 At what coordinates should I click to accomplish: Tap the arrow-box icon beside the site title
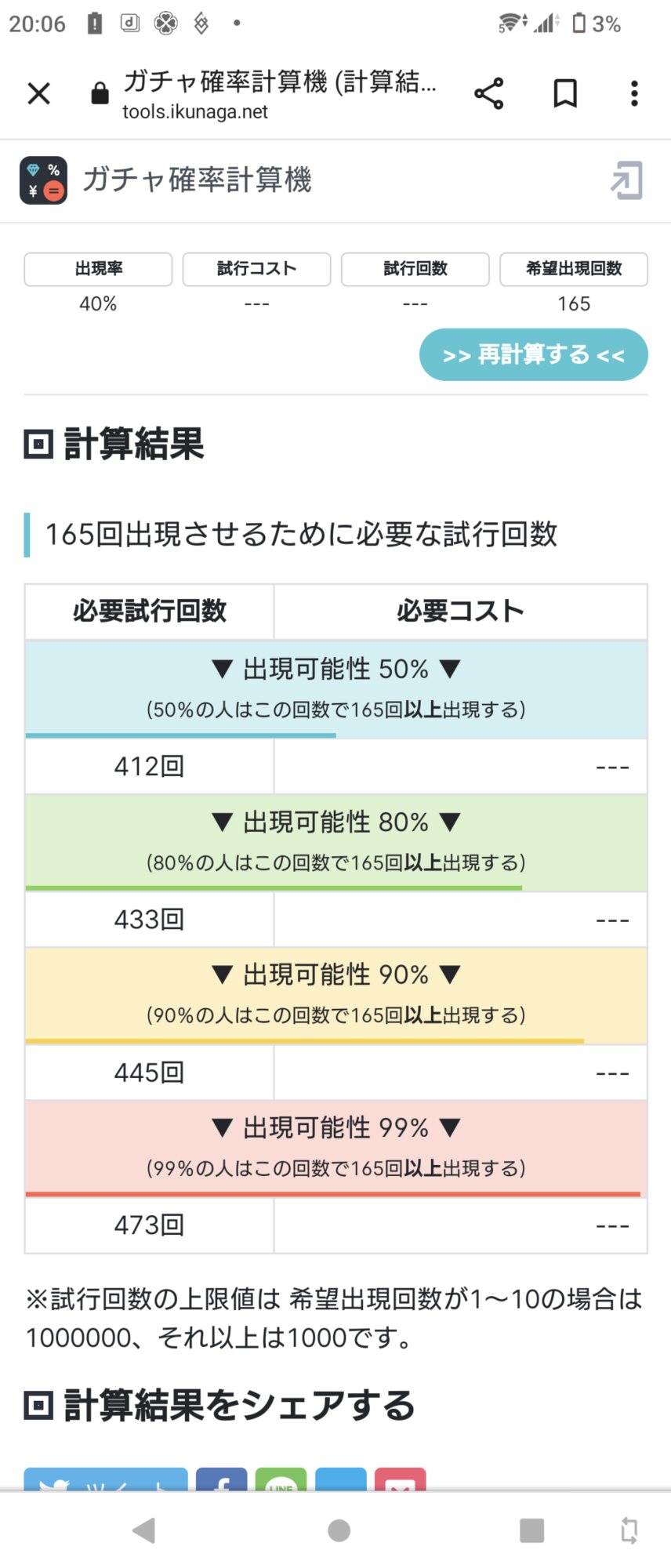pos(627,180)
